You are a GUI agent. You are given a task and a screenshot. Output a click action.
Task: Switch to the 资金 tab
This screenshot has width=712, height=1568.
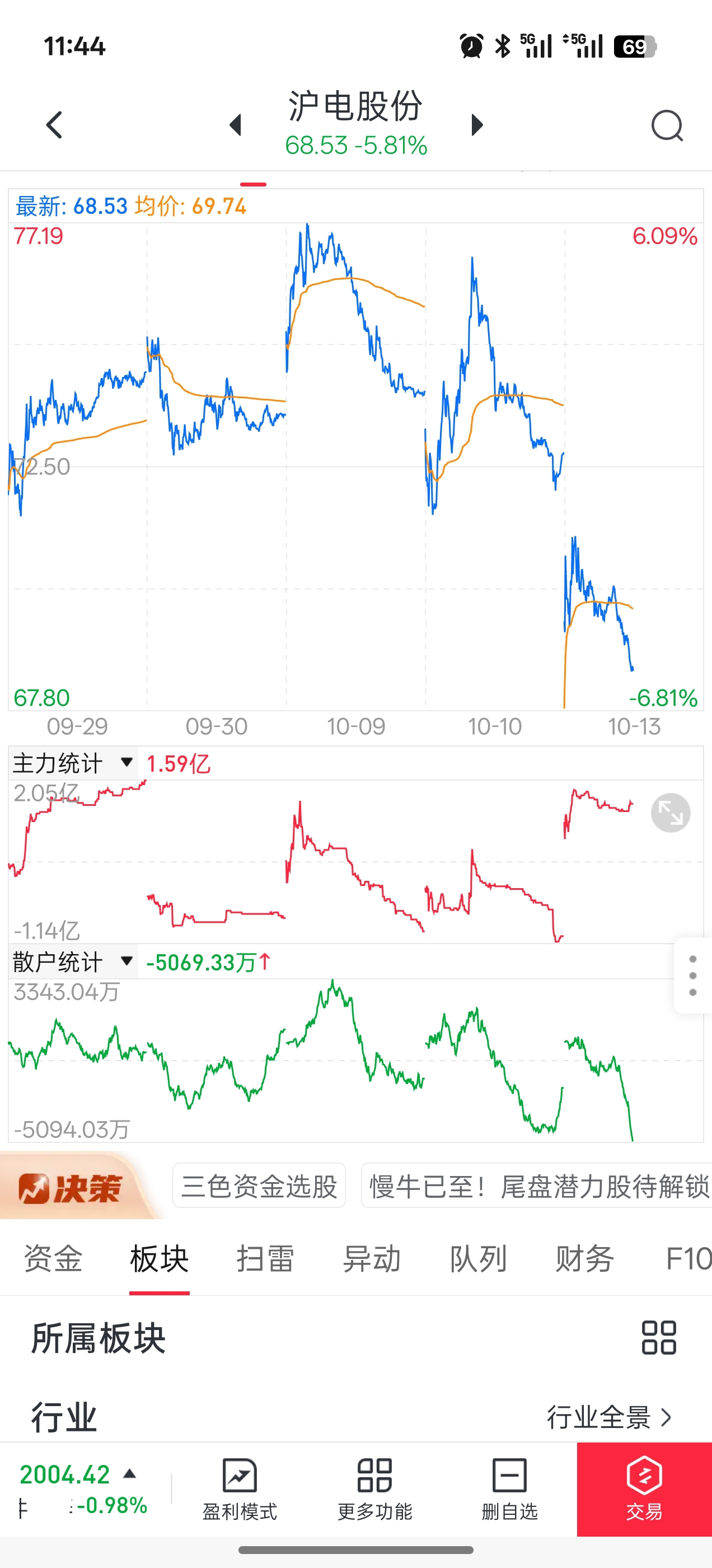pos(53,1259)
